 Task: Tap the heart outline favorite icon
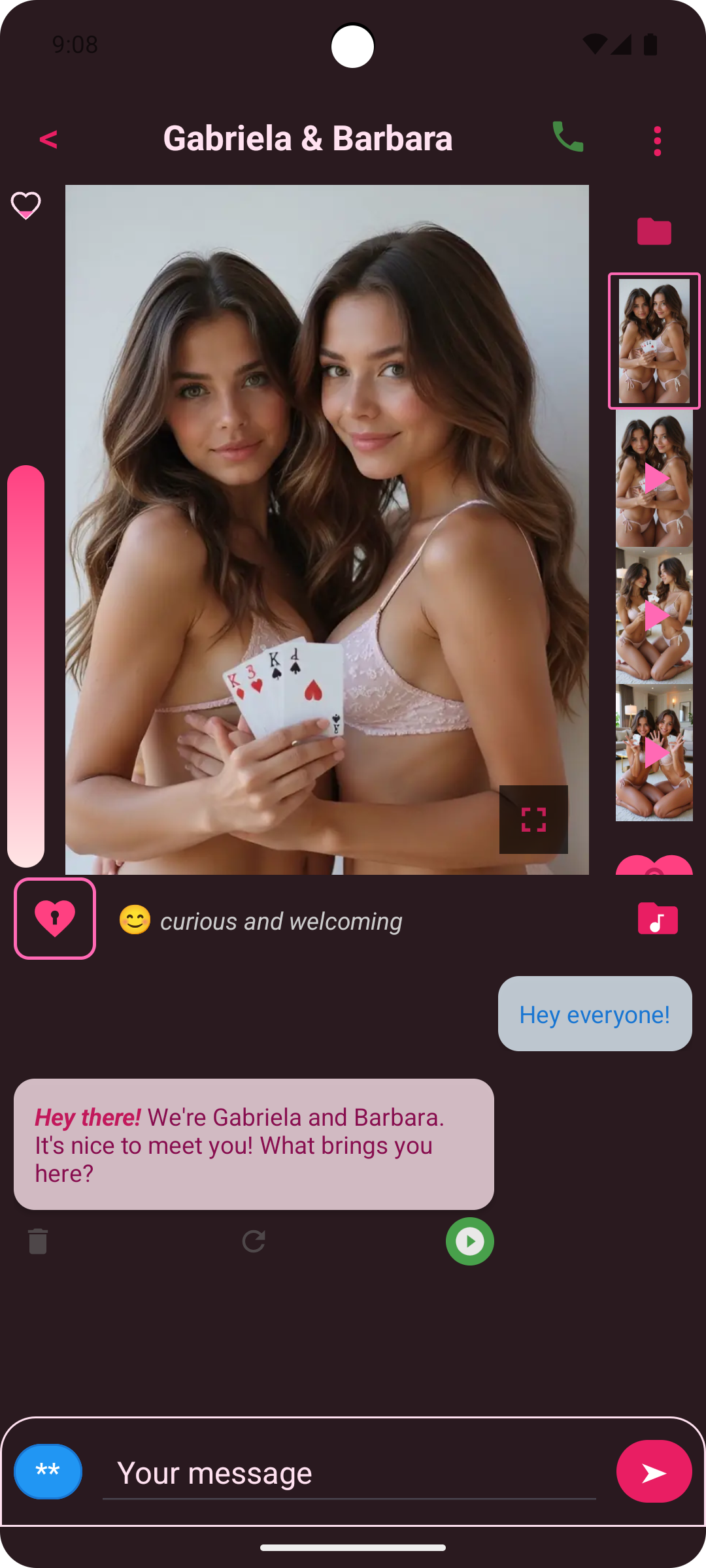tap(26, 206)
